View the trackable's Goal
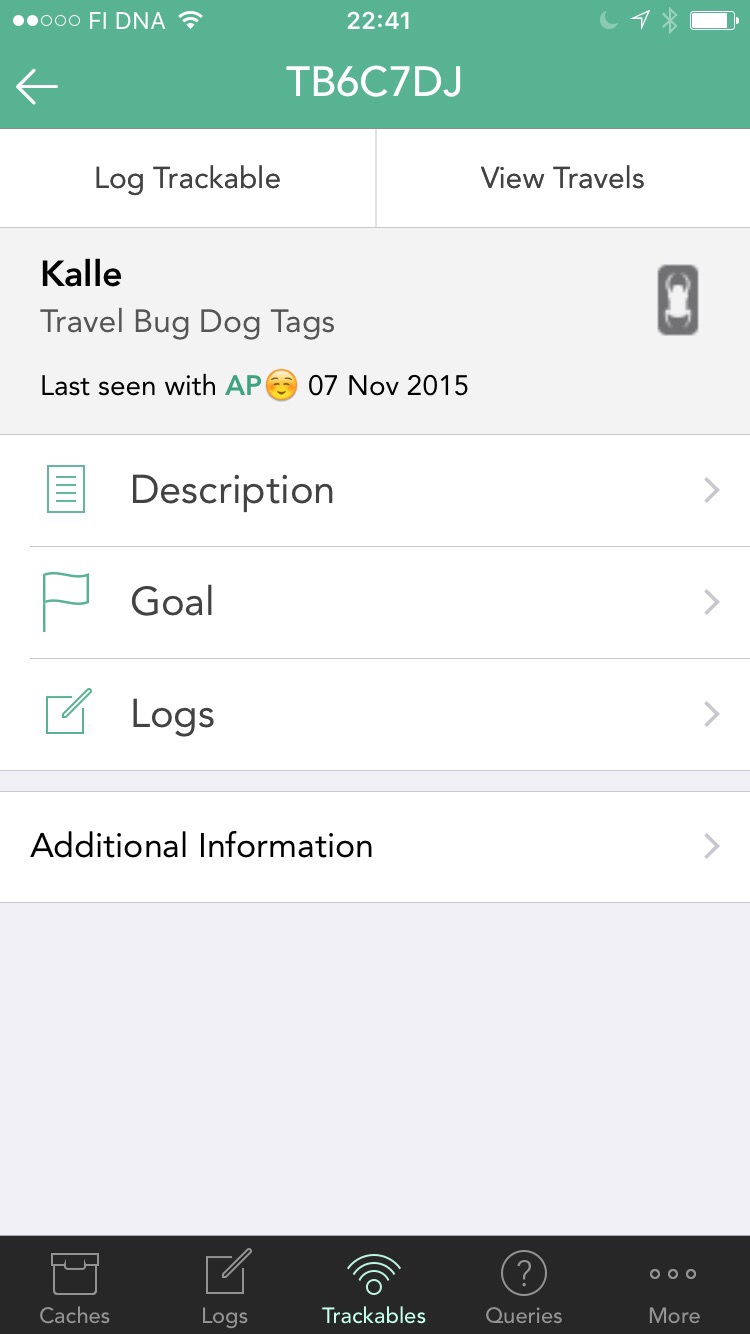 coord(375,603)
